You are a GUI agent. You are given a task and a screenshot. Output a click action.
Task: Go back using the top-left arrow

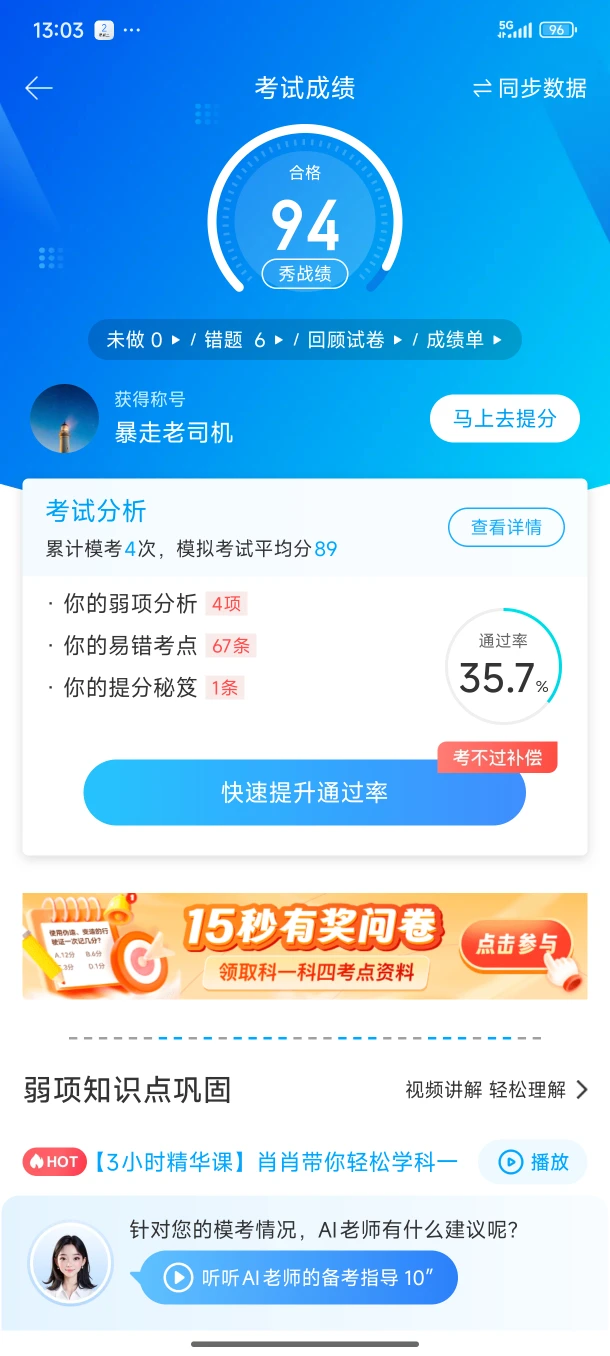(x=39, y=88)
